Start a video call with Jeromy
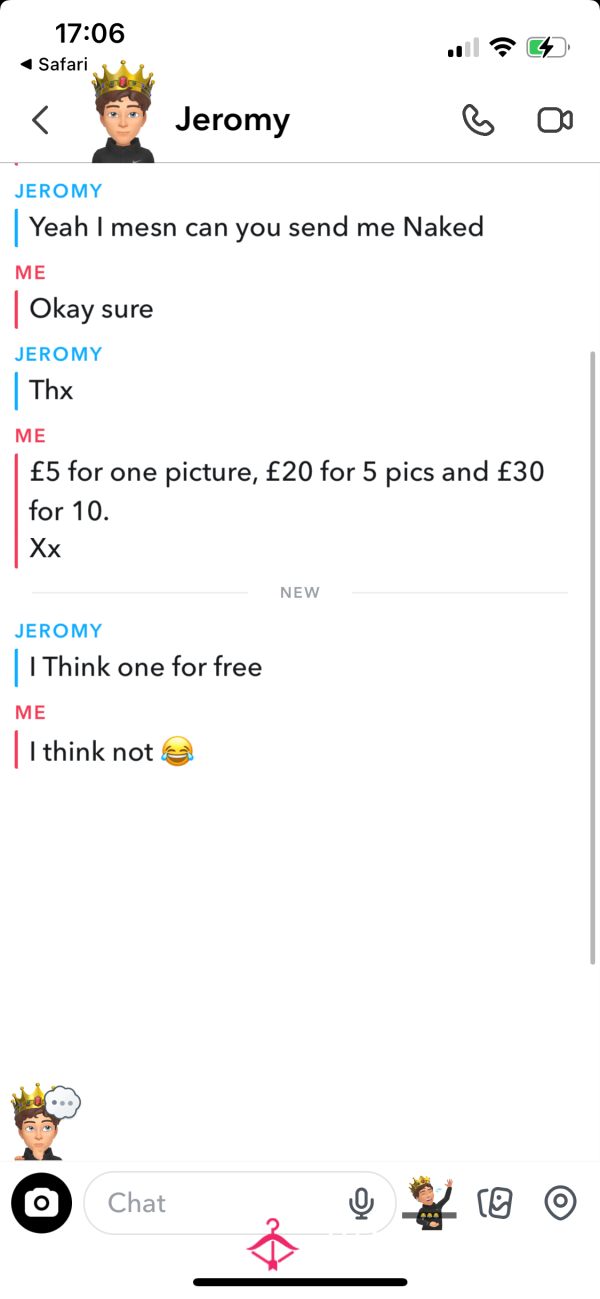Viewport: 600px width, 1299px height. point(555,121)
